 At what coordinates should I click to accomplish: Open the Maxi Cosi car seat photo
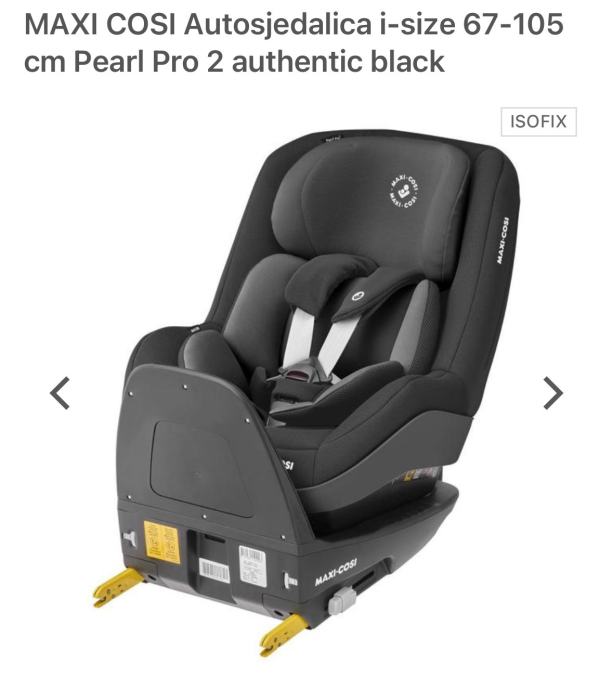point(310,390)
